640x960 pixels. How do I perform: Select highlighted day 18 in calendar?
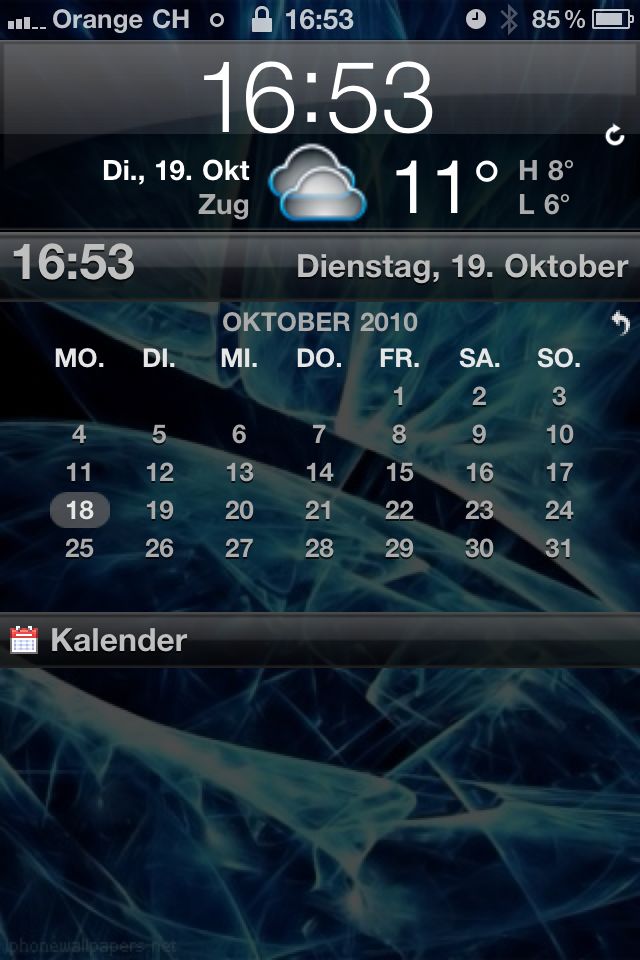79,510
